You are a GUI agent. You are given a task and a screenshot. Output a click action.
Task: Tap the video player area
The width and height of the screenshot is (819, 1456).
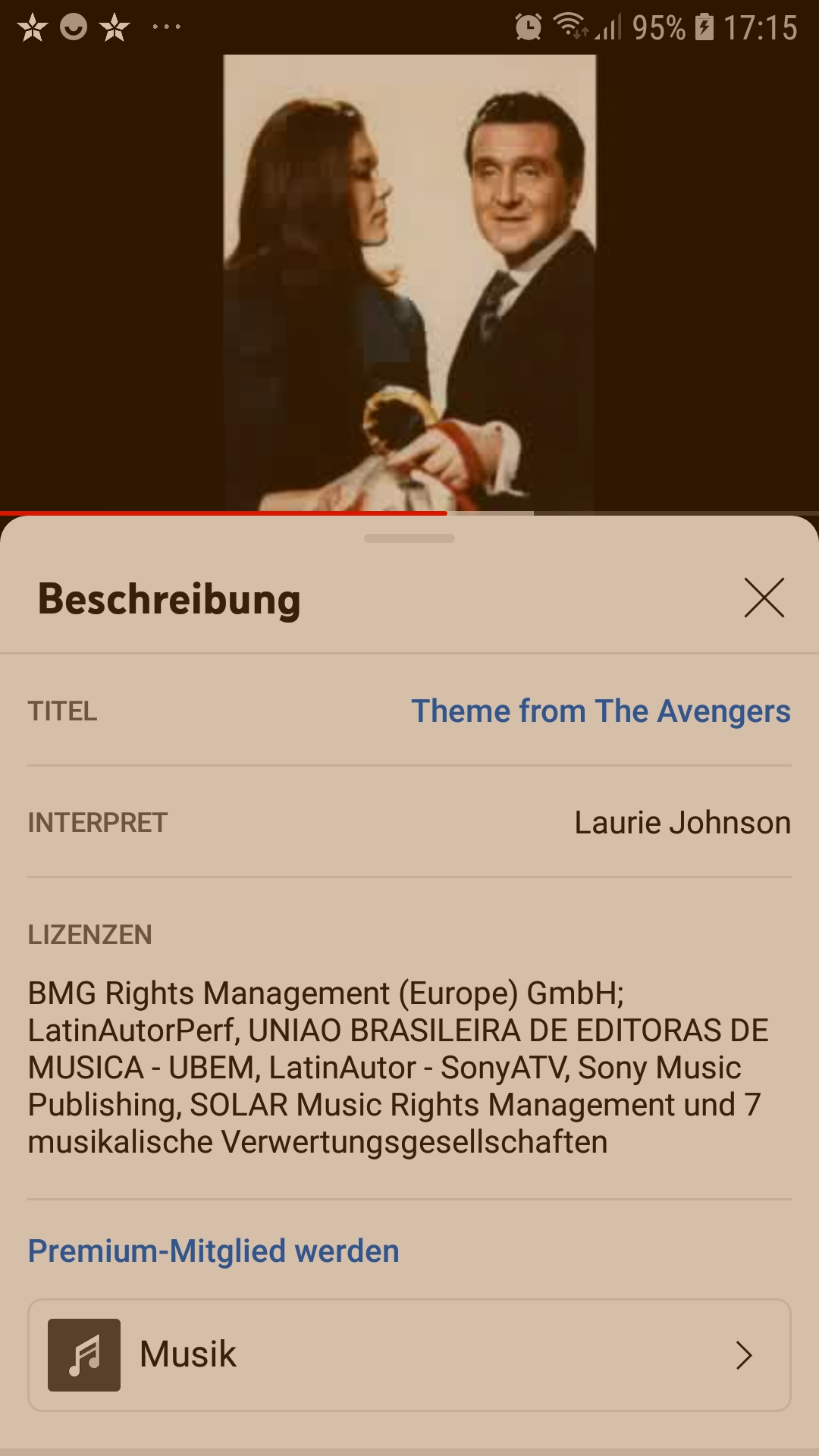click(x=409, y=283)
